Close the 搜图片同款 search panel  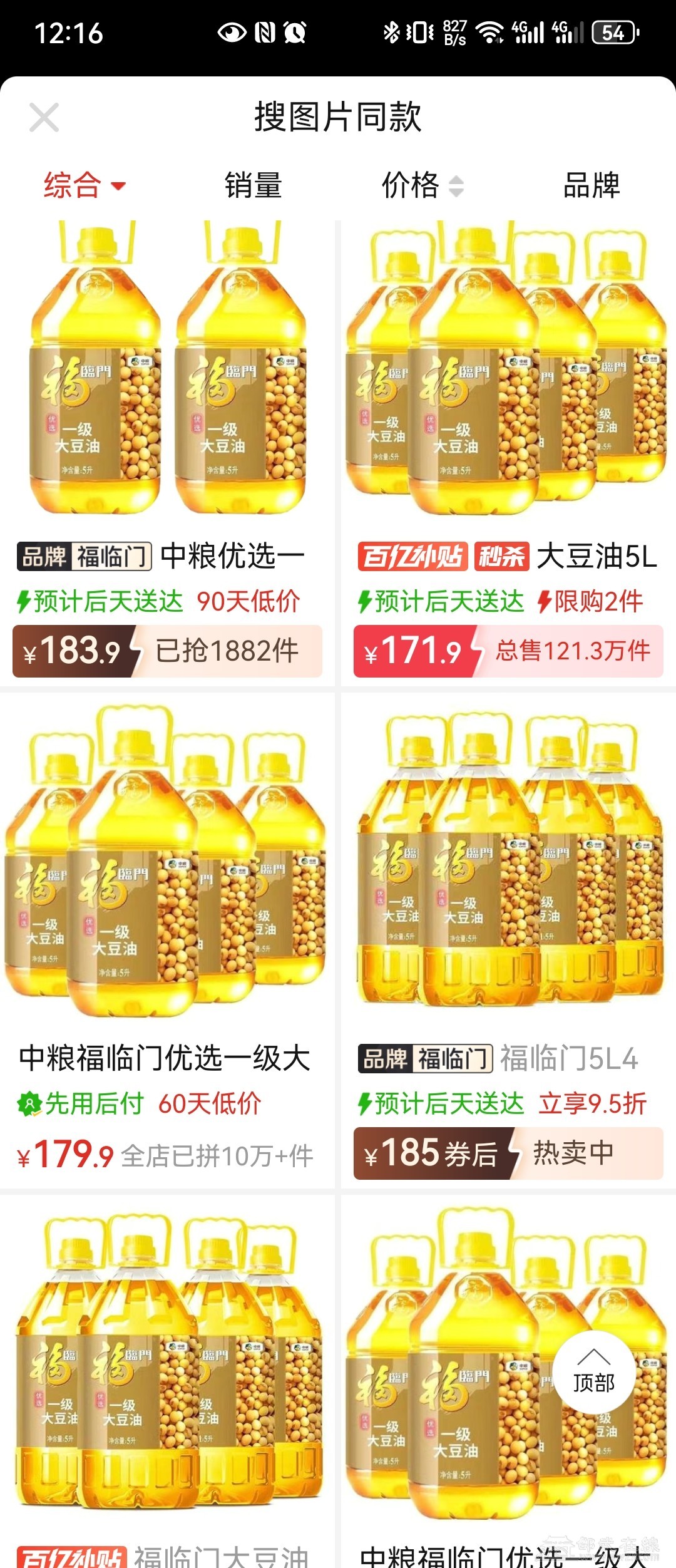pyautogui.click(x=44, y=118)
